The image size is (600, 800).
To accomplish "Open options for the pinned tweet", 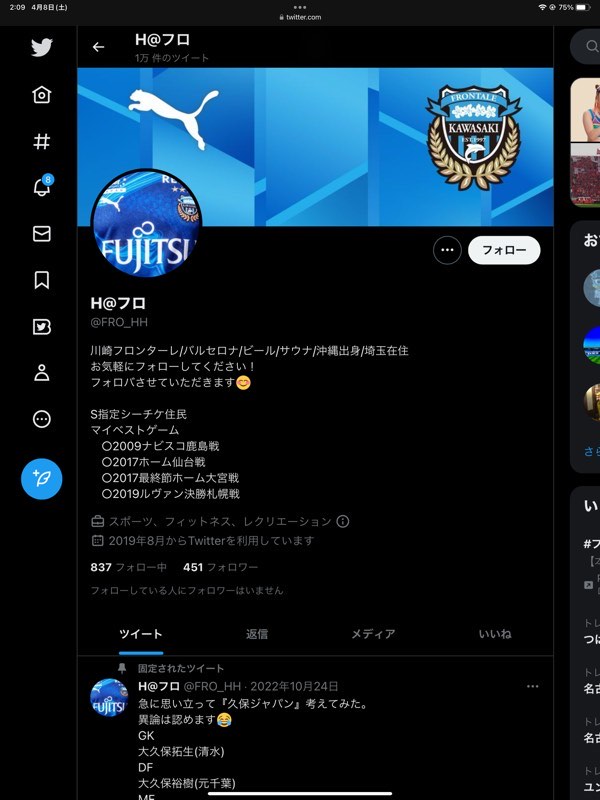I will 532,687.
